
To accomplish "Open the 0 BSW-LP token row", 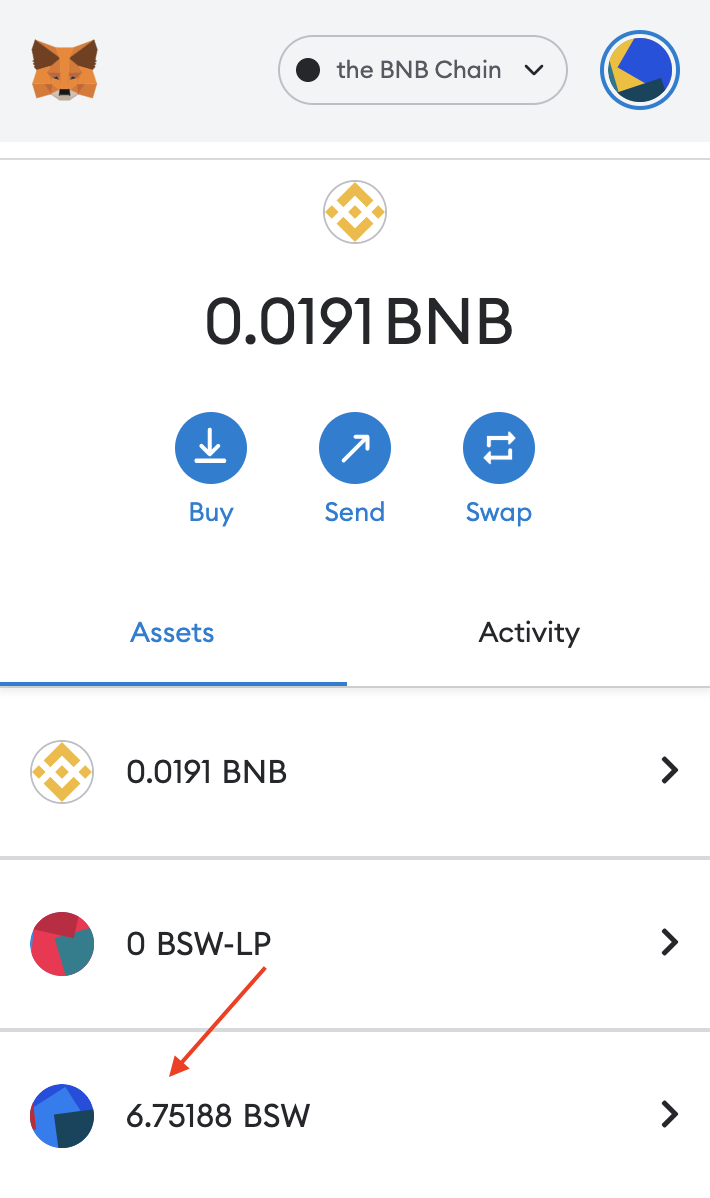I will (x=355, y=944).
